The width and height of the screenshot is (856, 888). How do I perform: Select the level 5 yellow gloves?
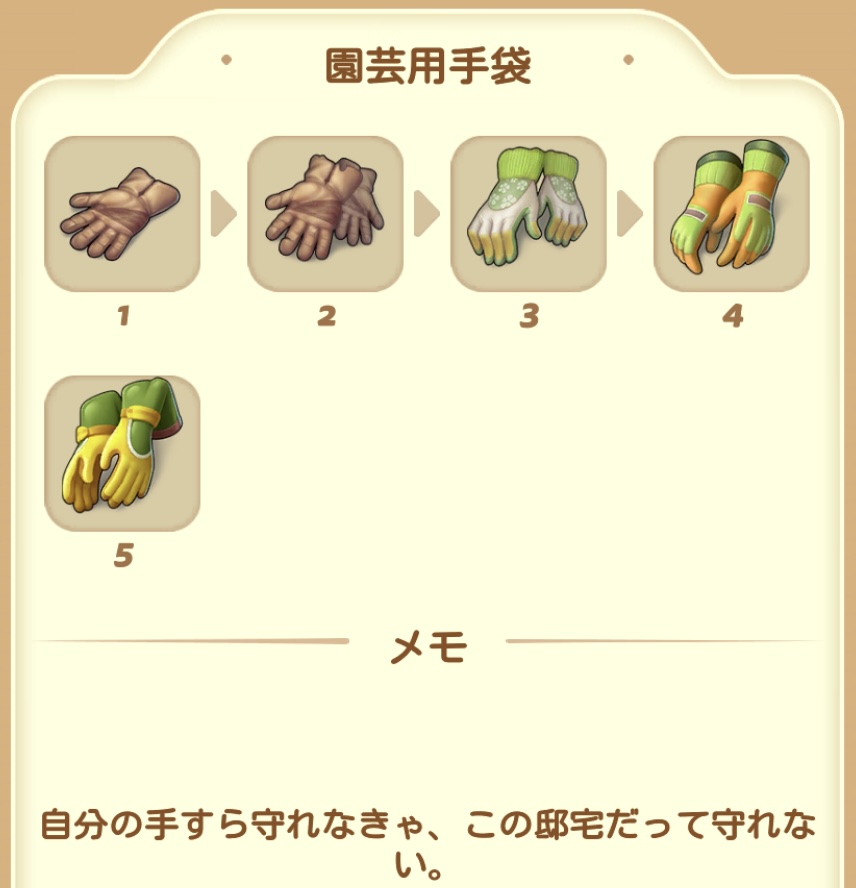tap(122, 453)
